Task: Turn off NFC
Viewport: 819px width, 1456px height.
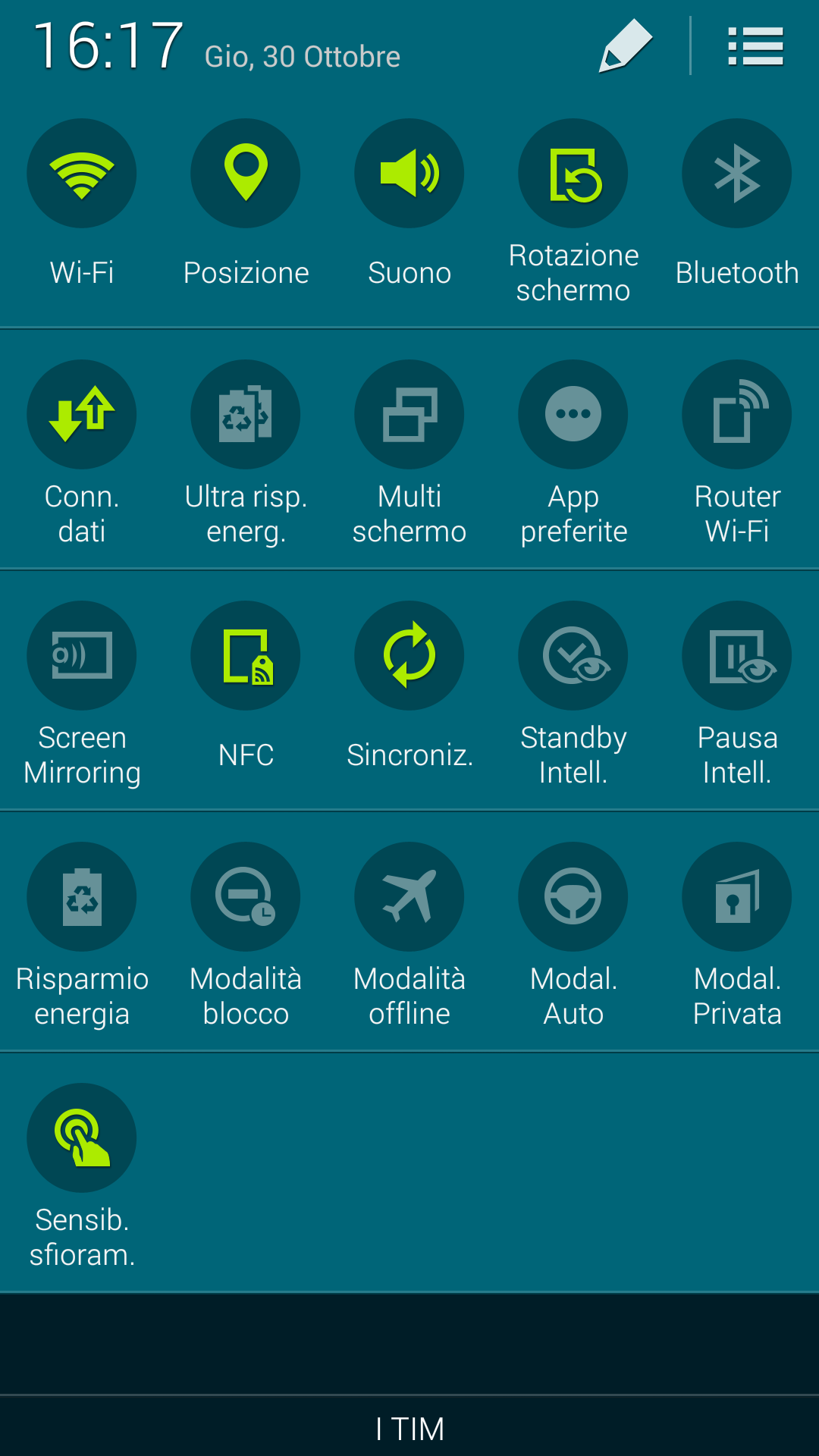Action: click(x=246, y=655)
